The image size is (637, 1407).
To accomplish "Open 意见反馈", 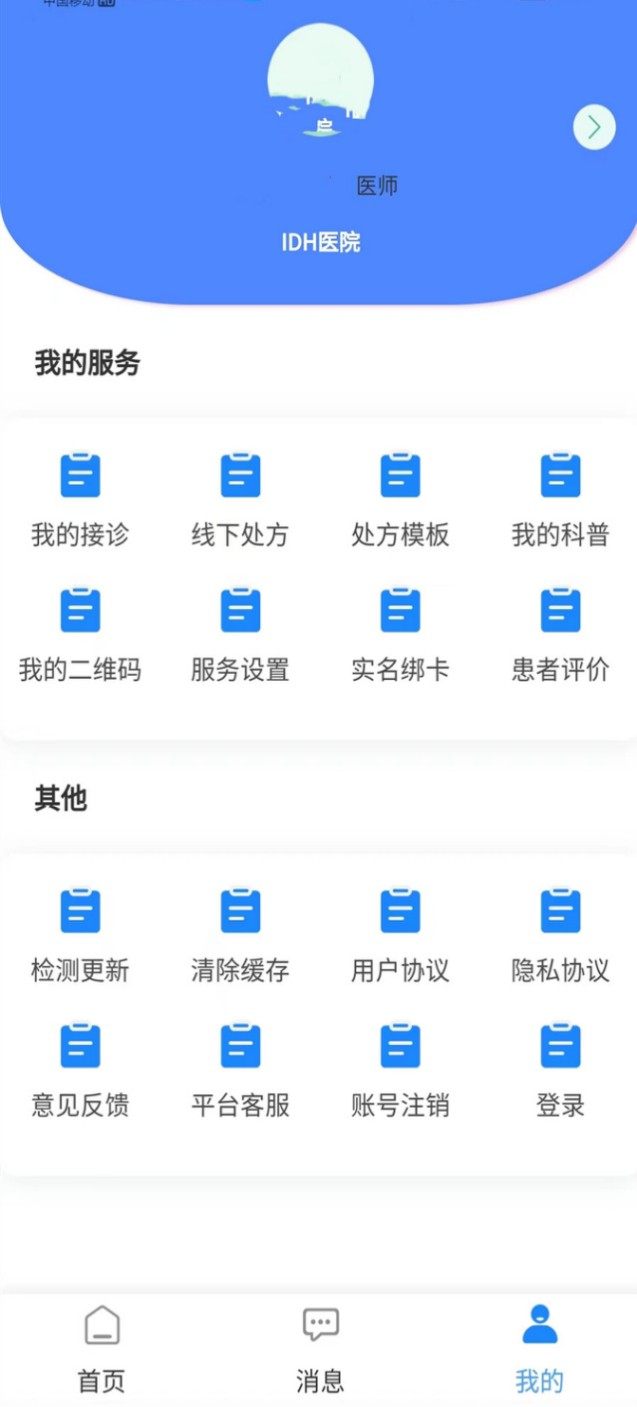I will pyautogui.click(x=80, y=1069).
